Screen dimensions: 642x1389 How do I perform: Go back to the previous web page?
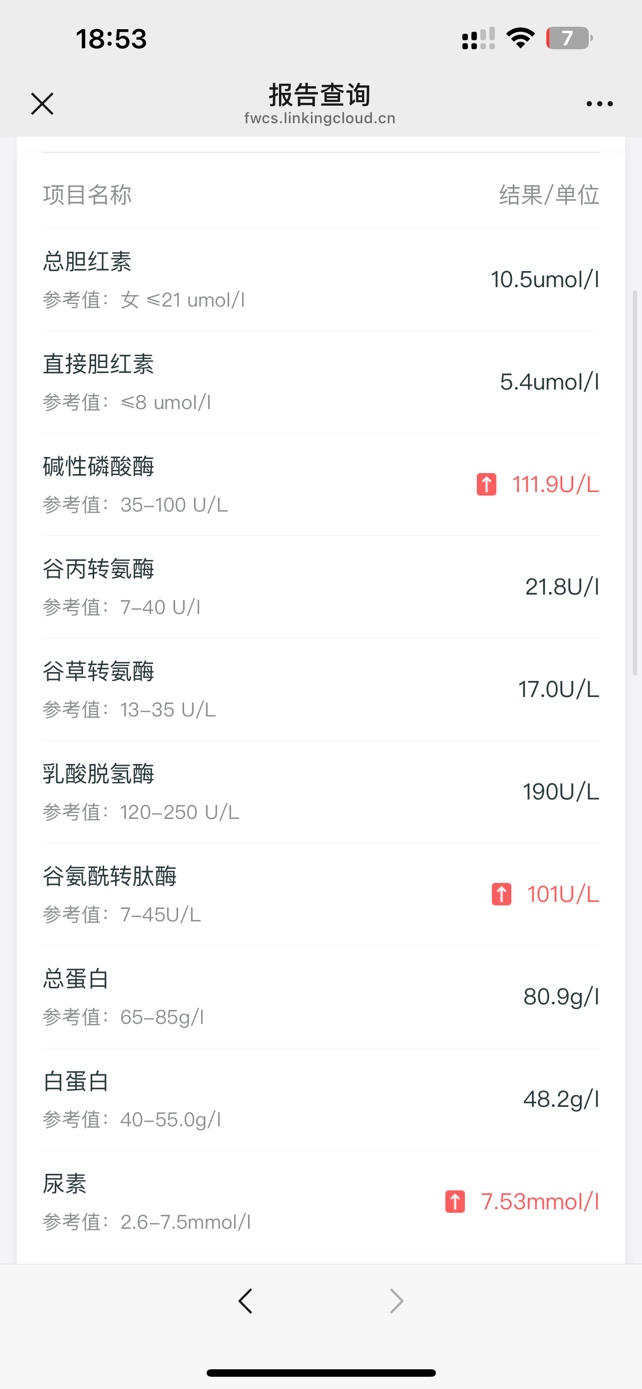click(246, 1300)
